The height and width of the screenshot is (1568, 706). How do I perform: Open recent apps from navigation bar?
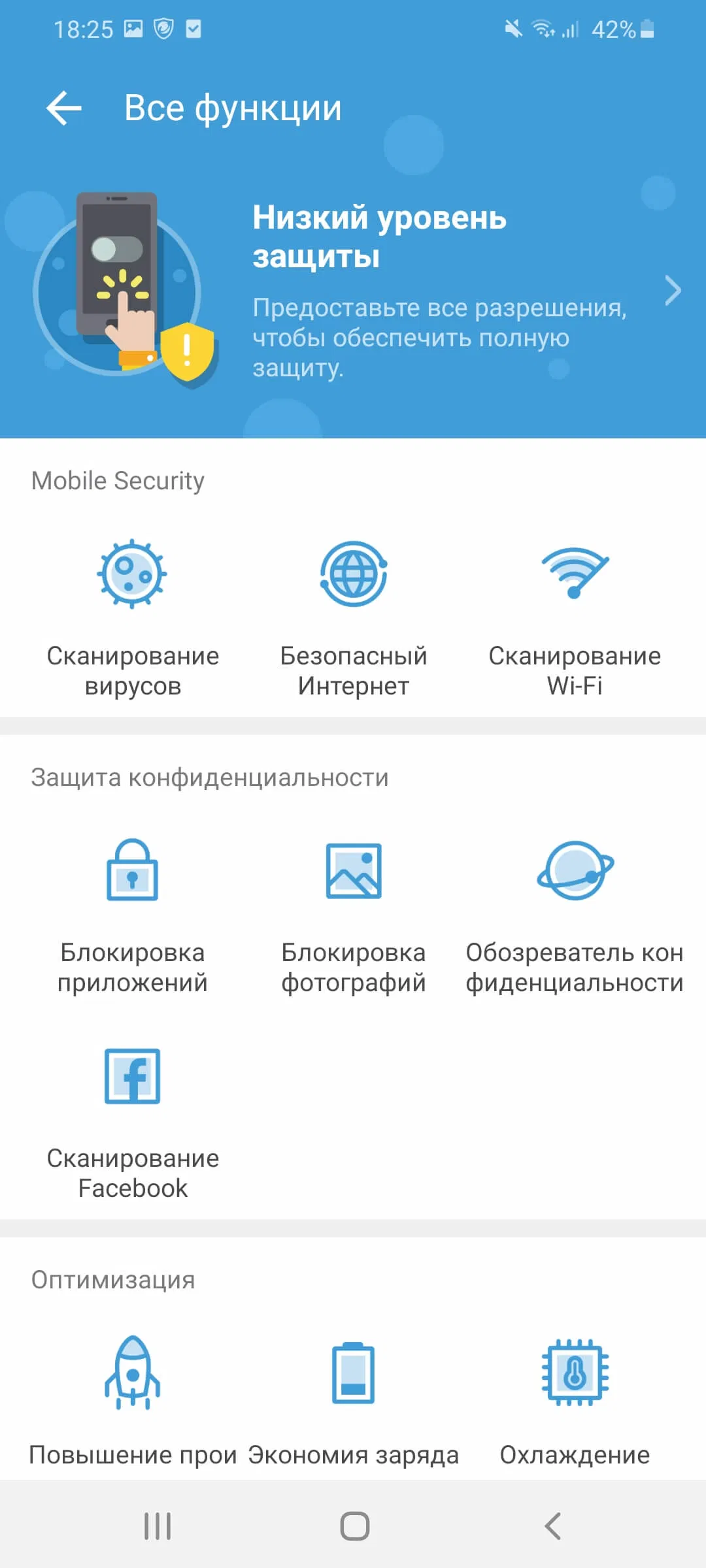tap(158, 1526)
